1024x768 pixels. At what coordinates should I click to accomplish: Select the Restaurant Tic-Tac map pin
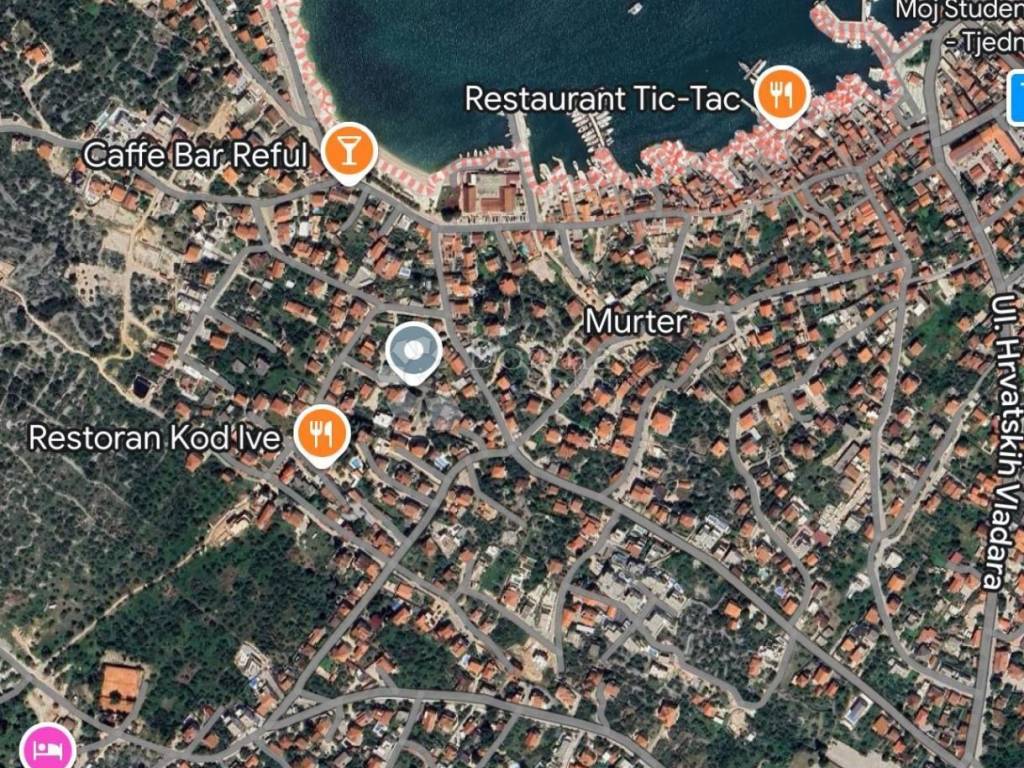[782, 95]
